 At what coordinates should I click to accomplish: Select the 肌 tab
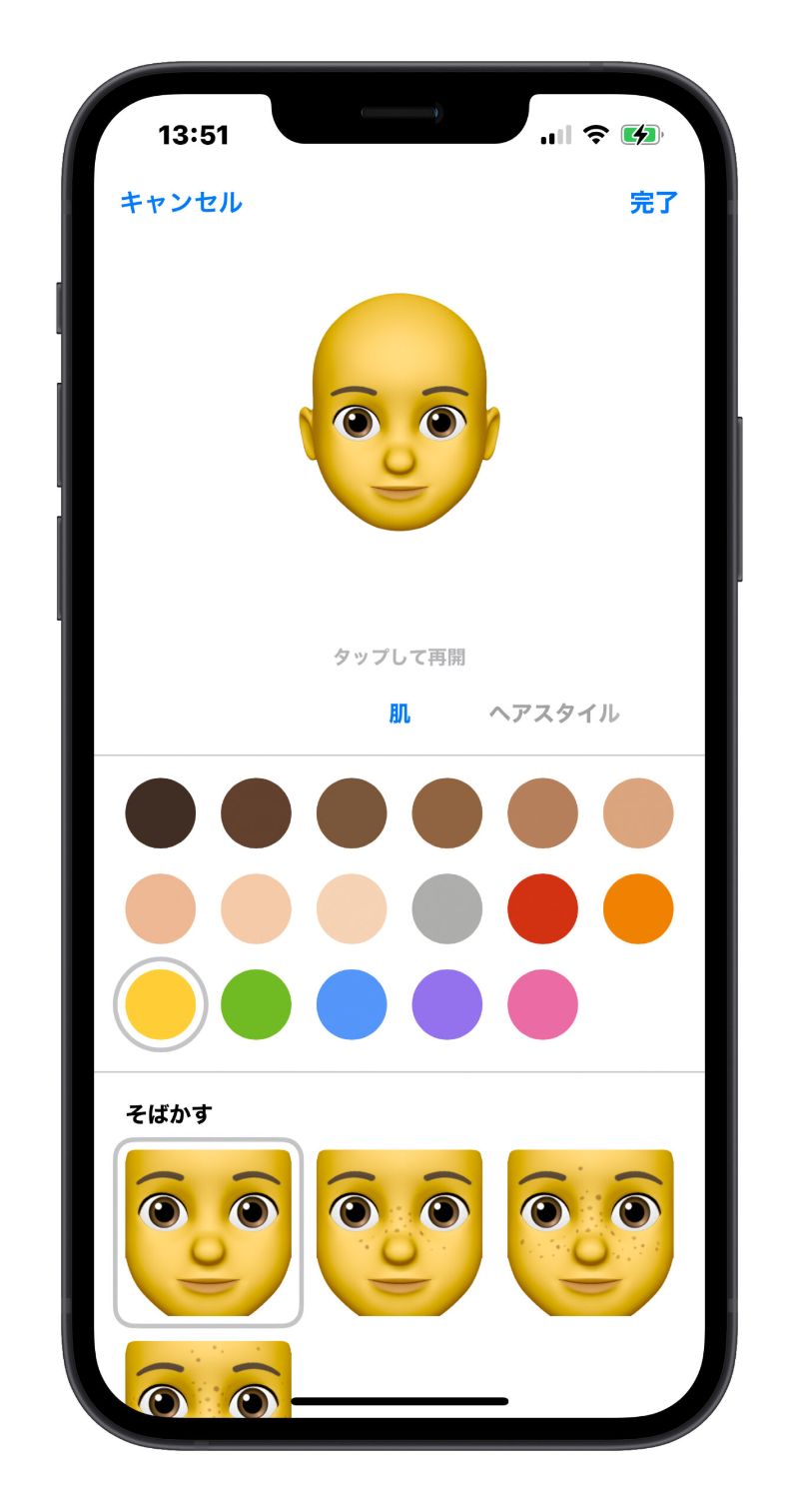[399, 714]
